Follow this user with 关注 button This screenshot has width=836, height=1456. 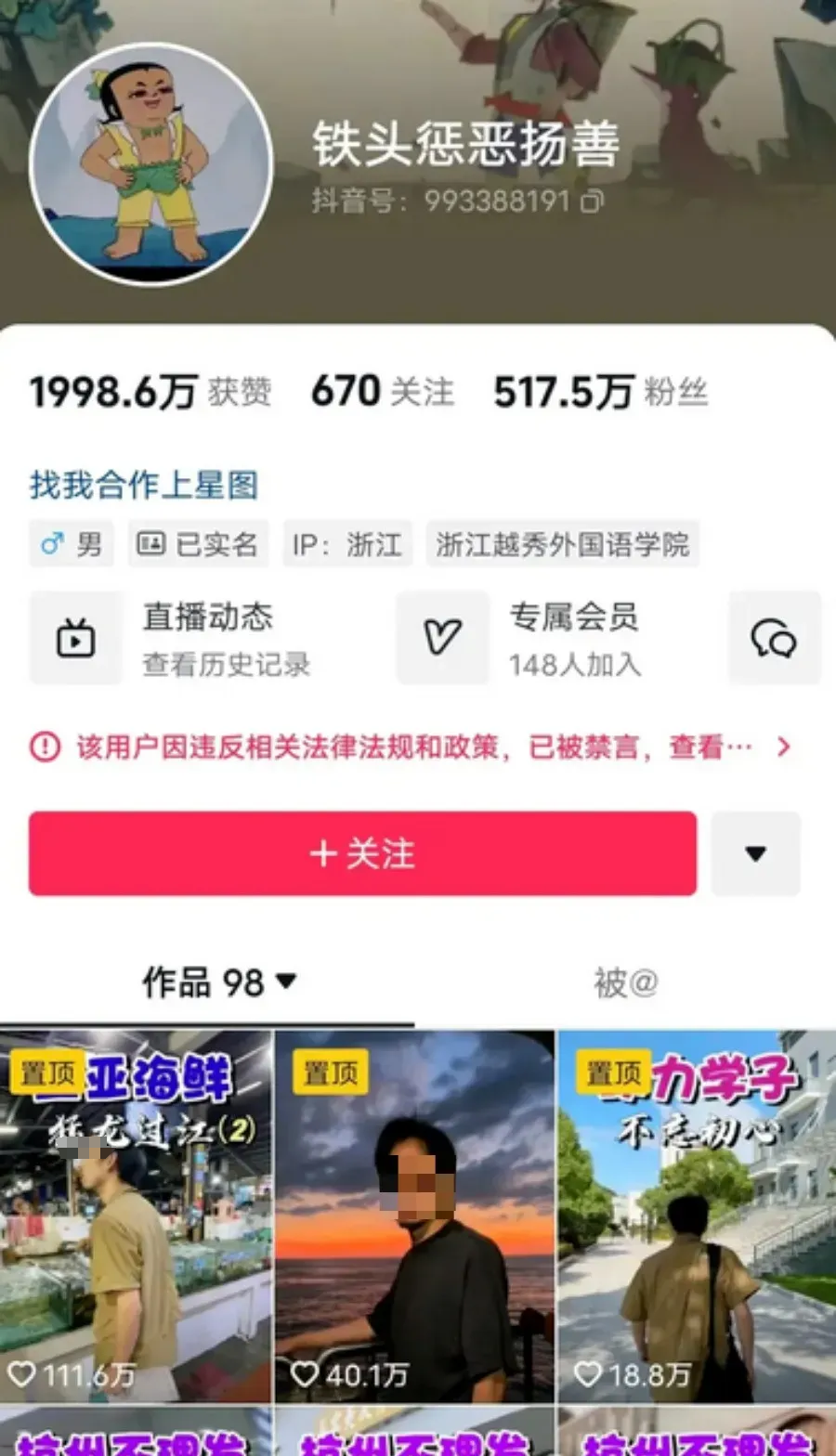tap(362, 853)
